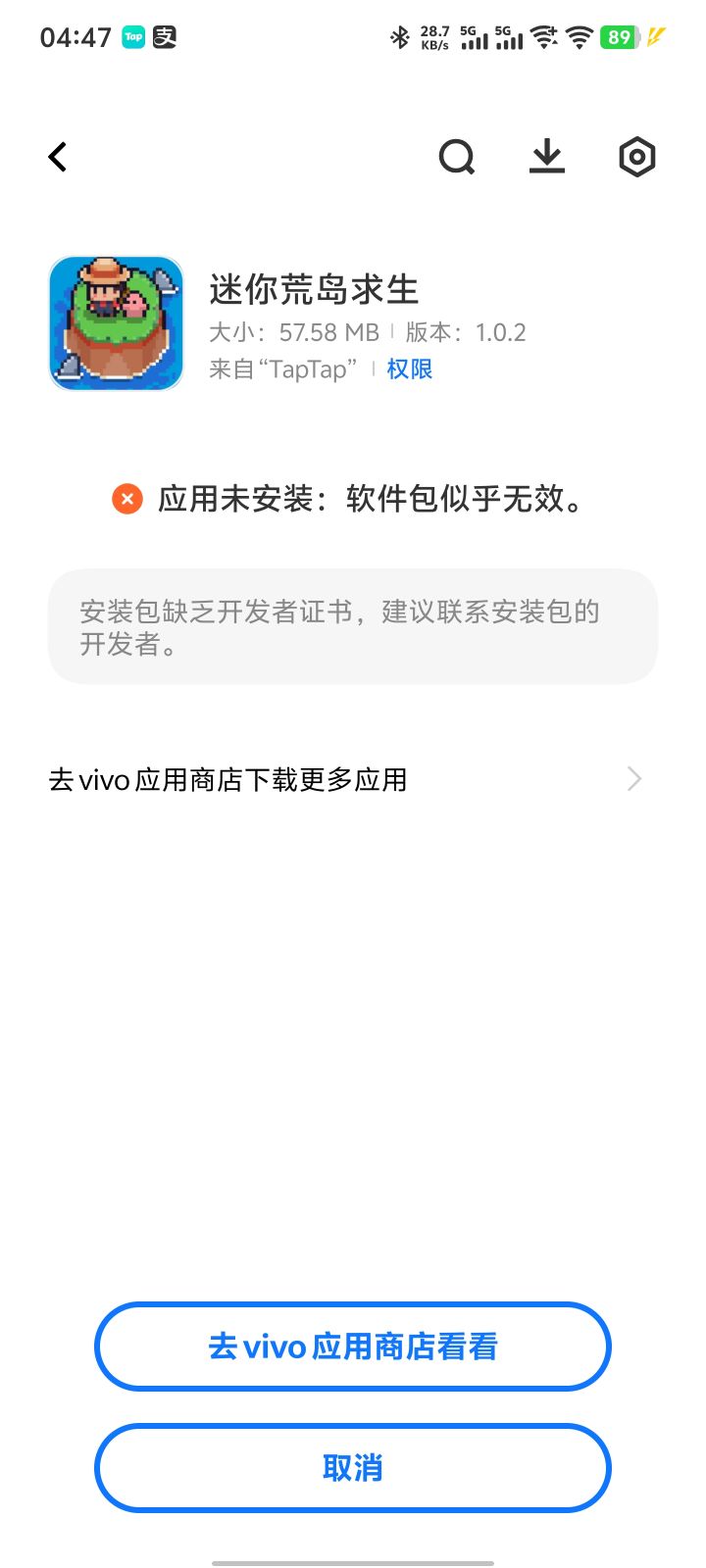This screenshot has height=1568, width=706.
Task: Open 去vivo应用商店下载更多应用 row
Action: coord(353,780)
